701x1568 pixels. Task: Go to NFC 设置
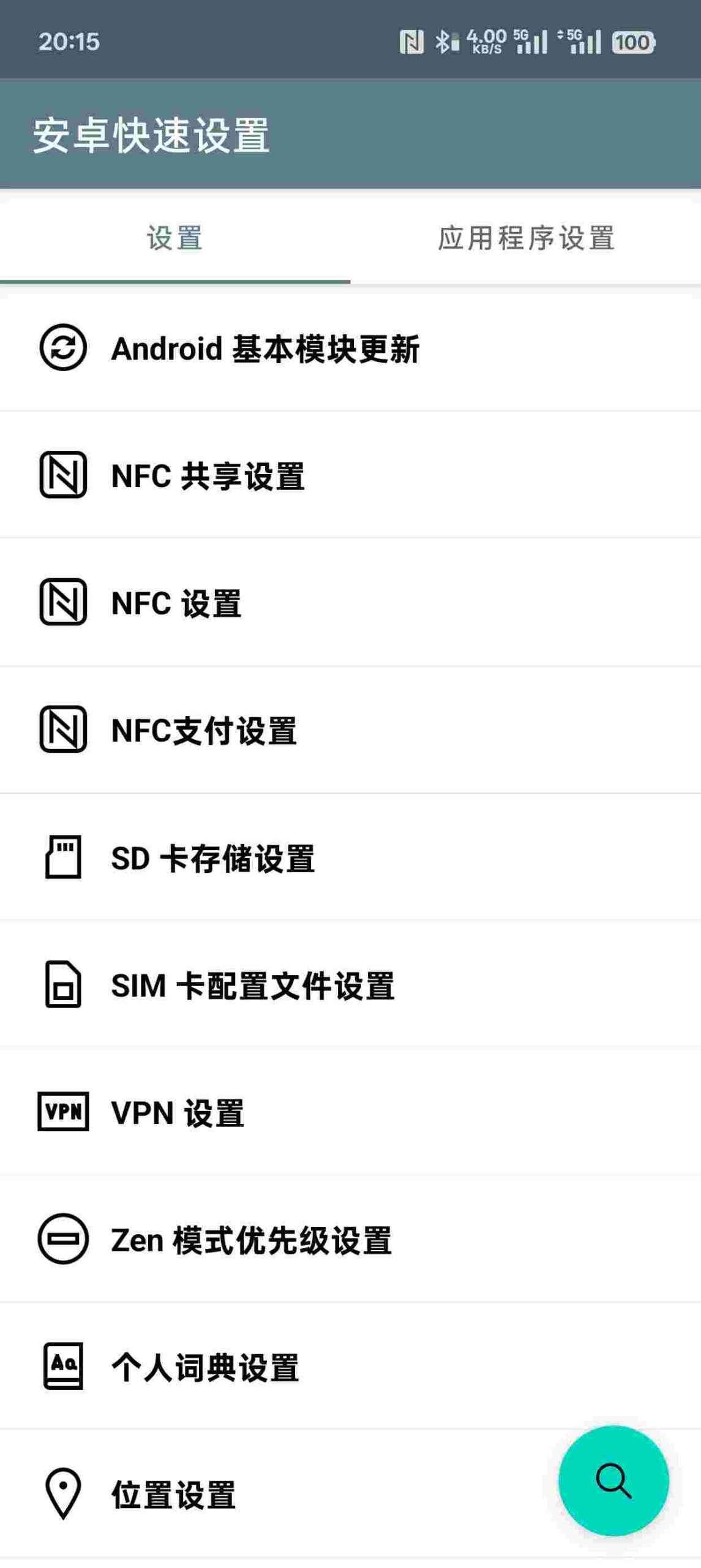pyautogui.click(x=176, y=603)
